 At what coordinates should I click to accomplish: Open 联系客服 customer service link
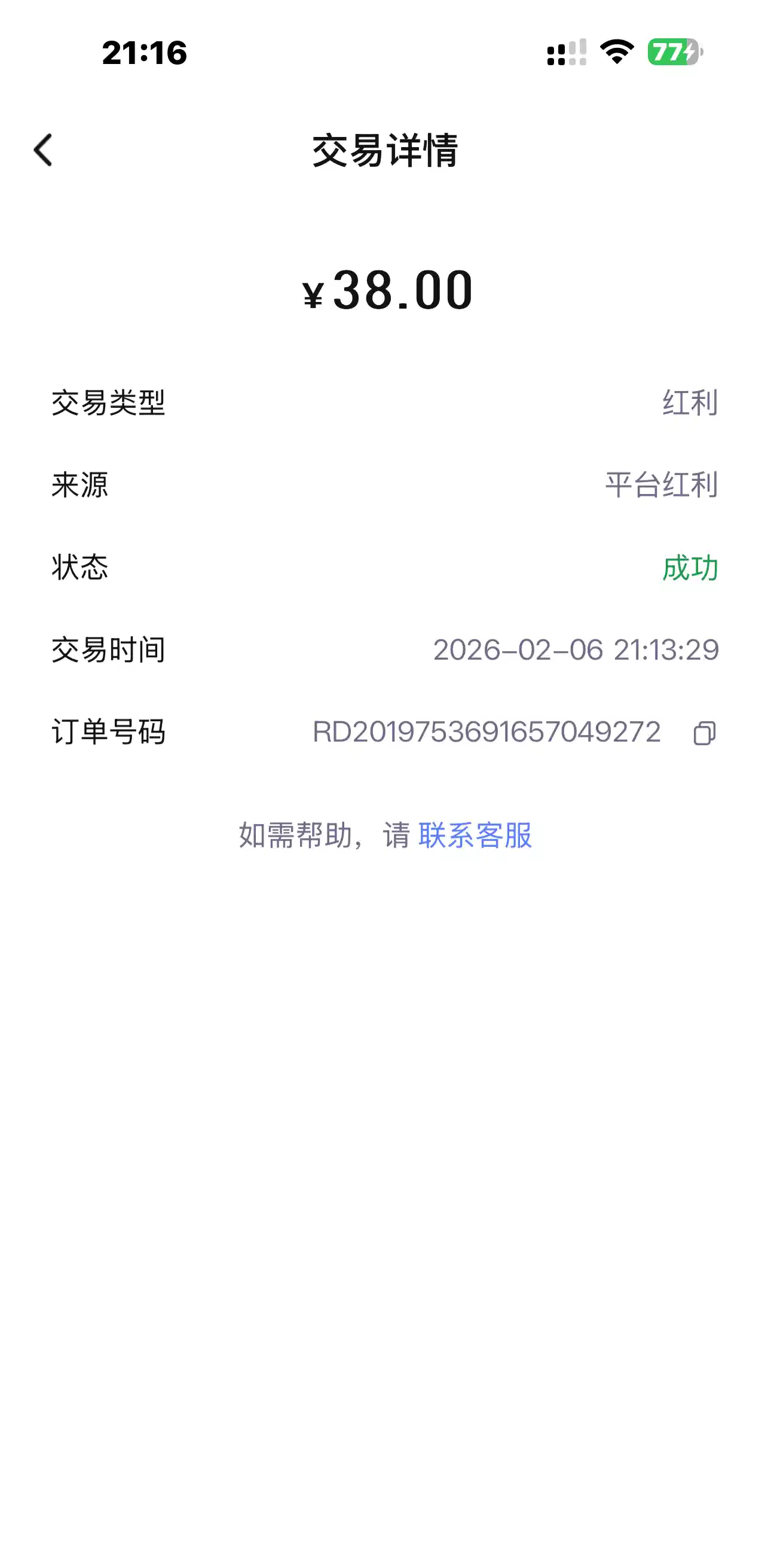(475, 837)
